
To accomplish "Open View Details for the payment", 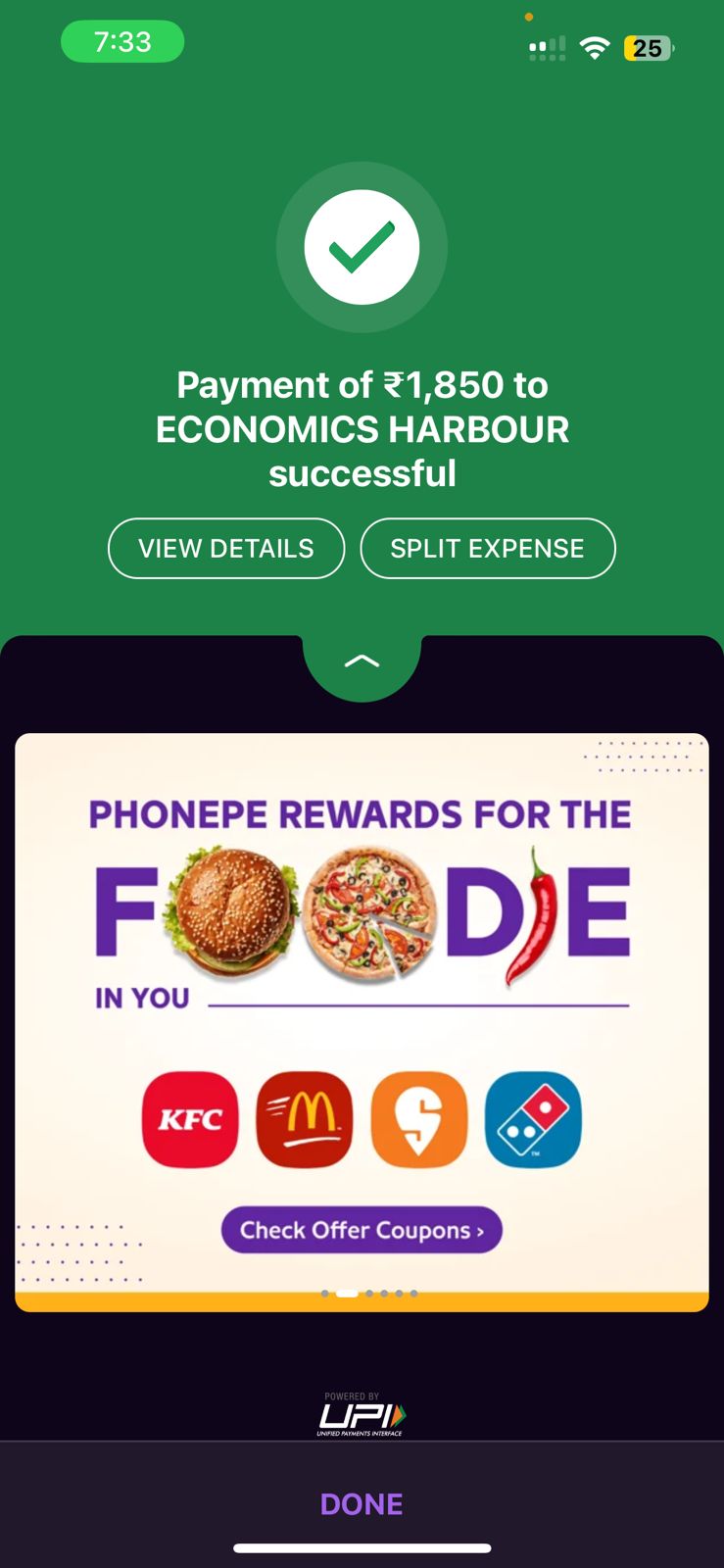I will (226, 549).
